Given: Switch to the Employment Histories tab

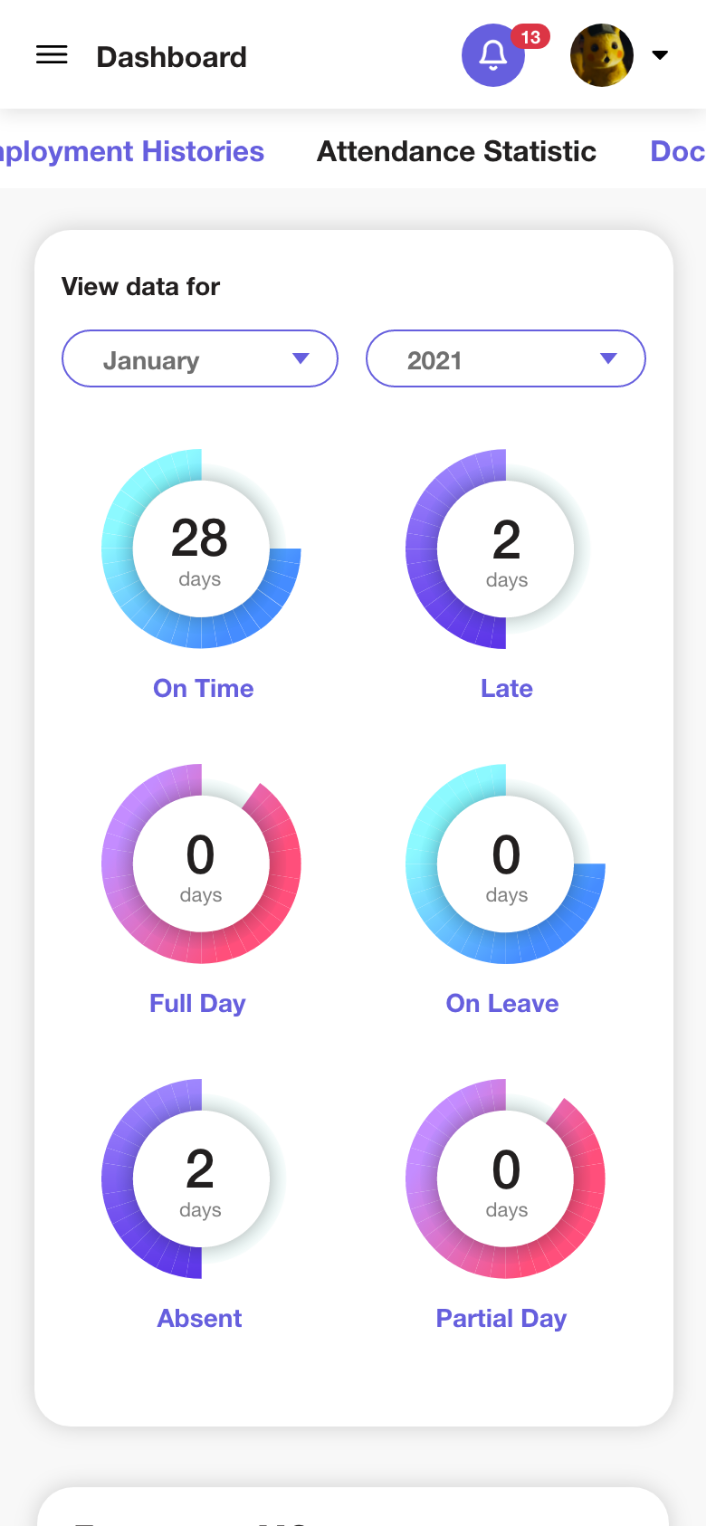Looking at the screenshot, I should (x=132, y=152).
